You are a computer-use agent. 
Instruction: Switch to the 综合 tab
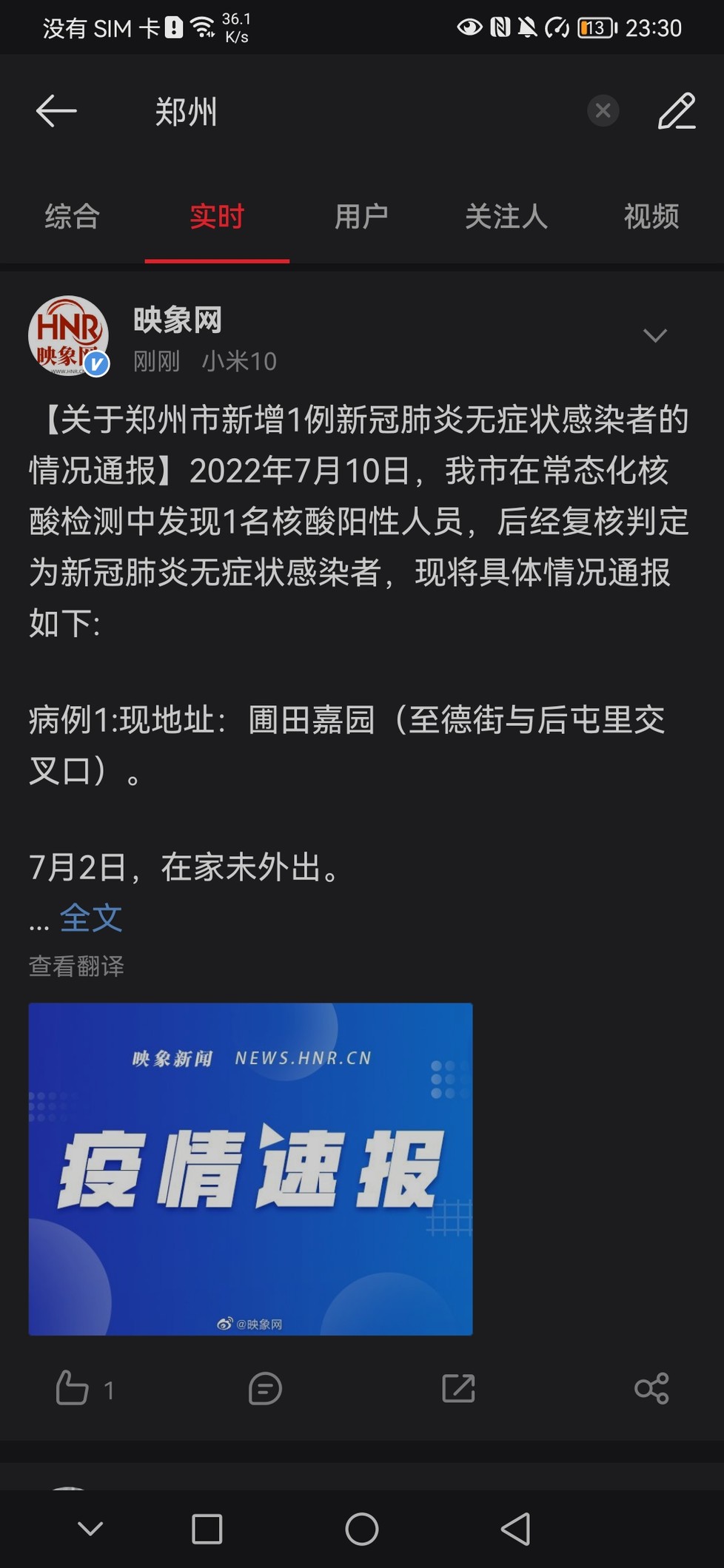73,217
